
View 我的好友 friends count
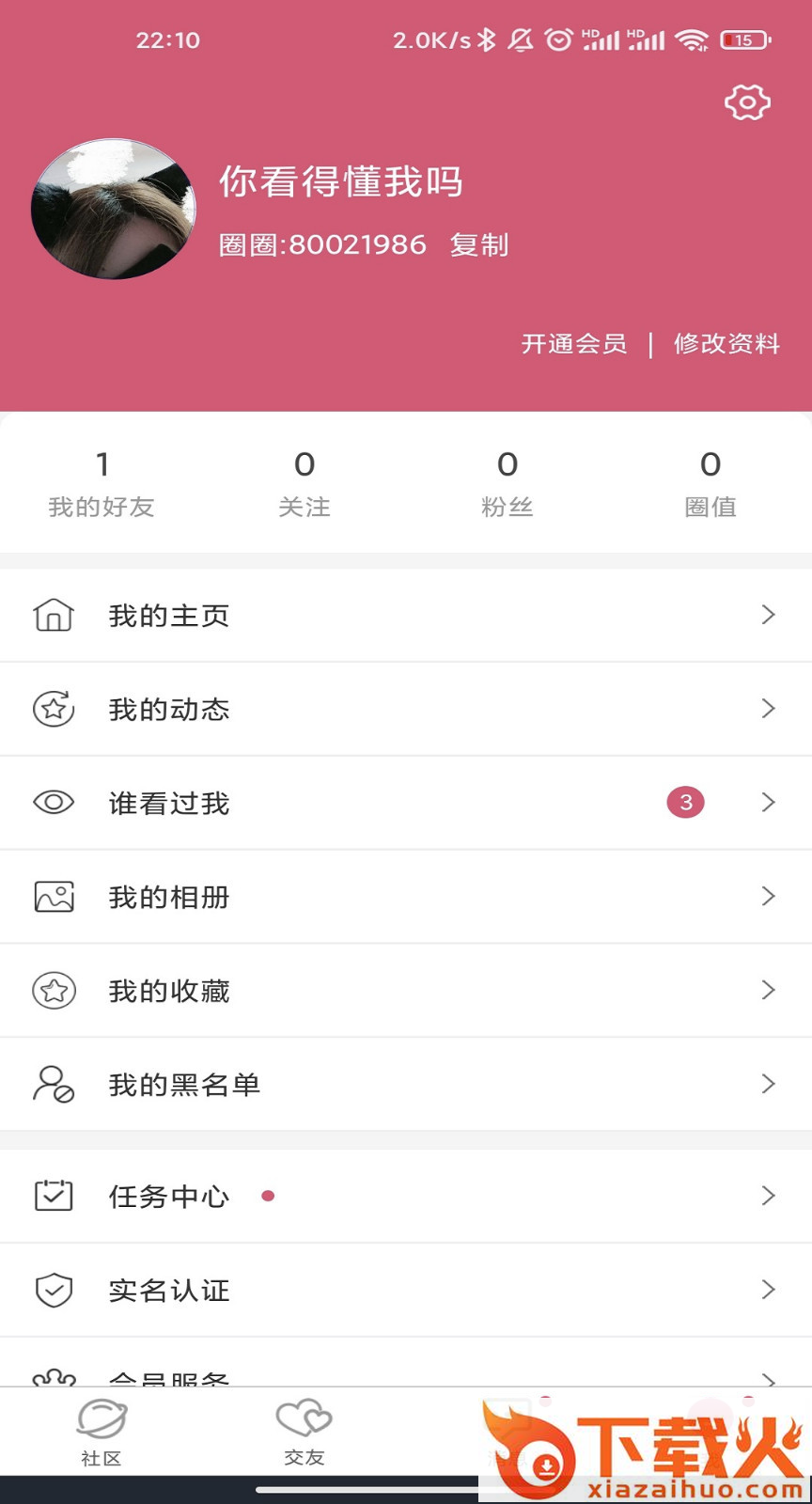101,484
